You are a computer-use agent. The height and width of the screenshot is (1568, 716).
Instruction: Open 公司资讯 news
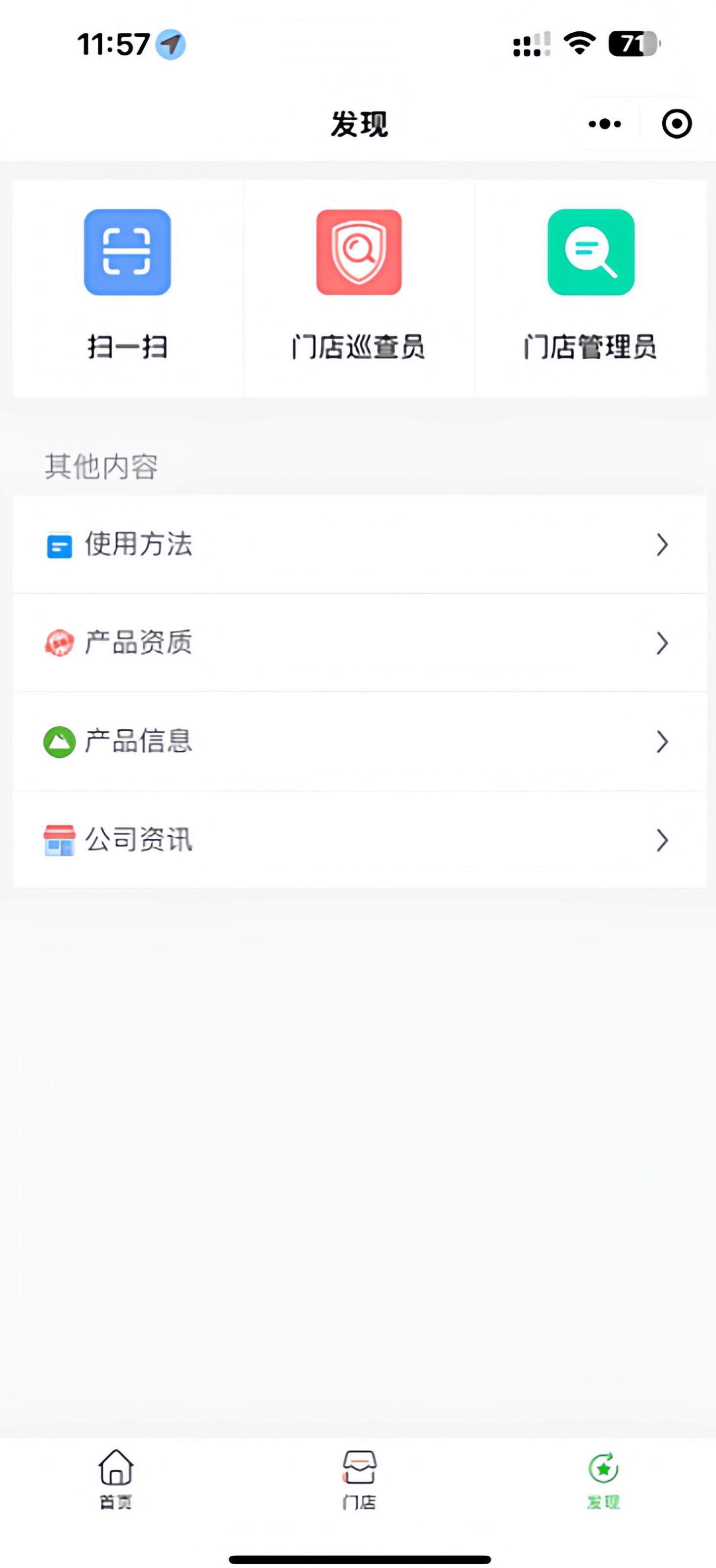[x=358, y=840]
